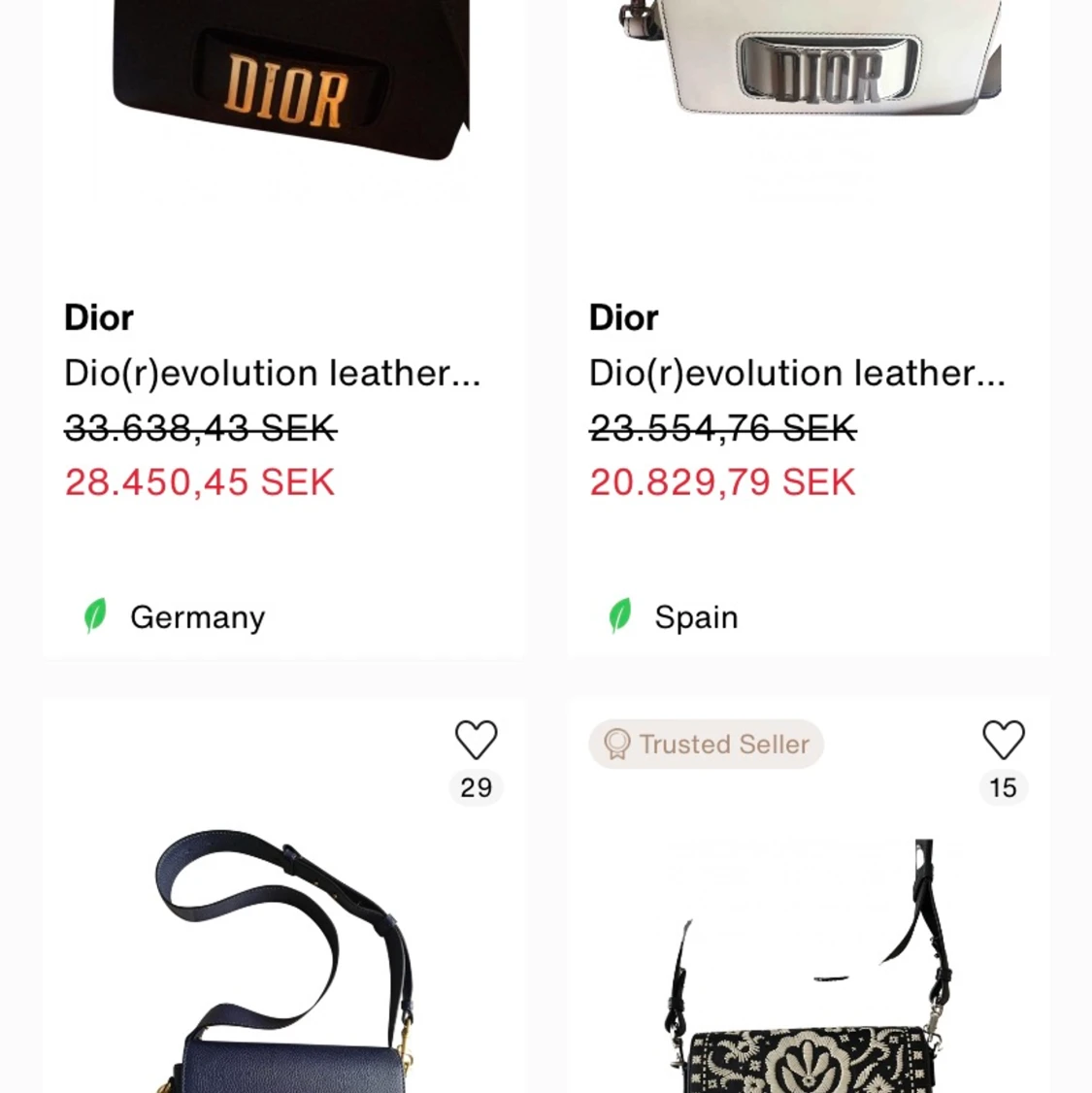Click the Dio(r)evolution title under the white bag
The width and height of the screenshot is (1092, 1093).
798,373
